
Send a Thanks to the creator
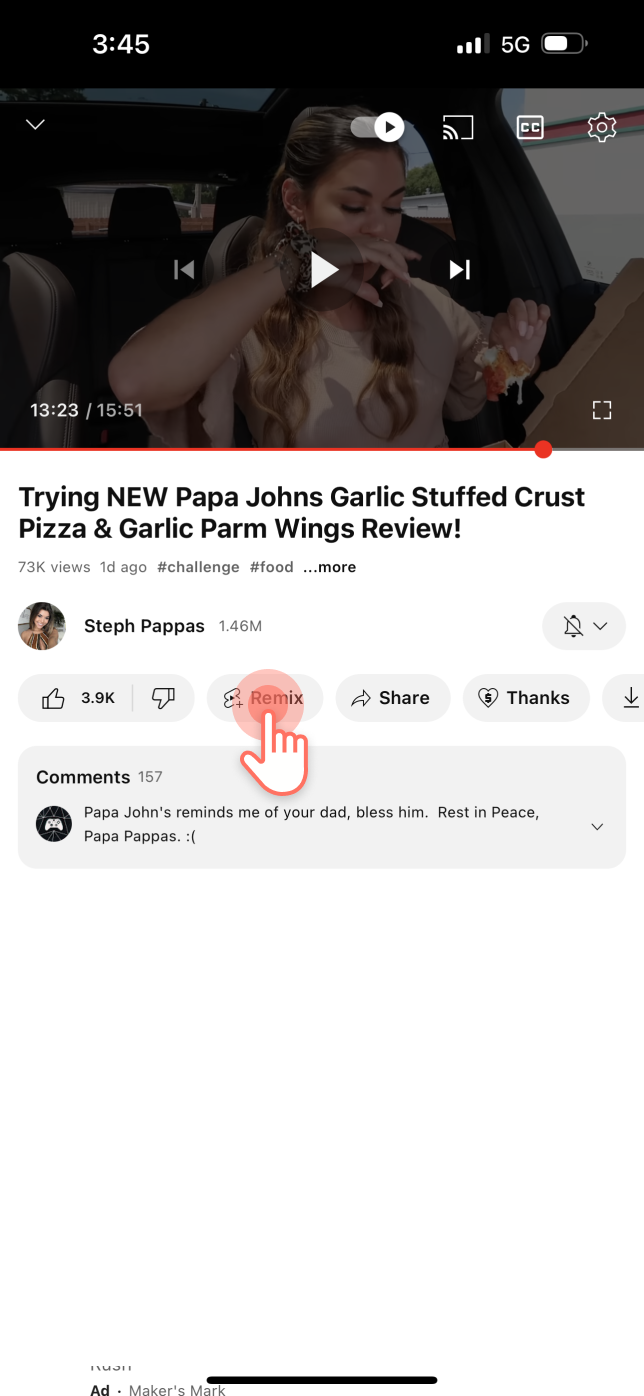[x=524, y=698]
